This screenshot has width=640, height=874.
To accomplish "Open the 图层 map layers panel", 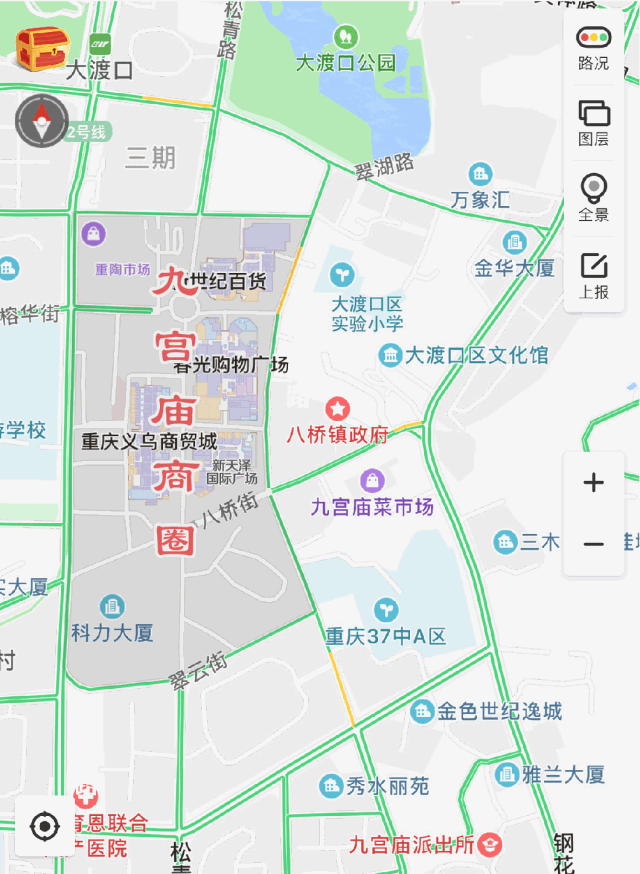I will tap(593, 122).
